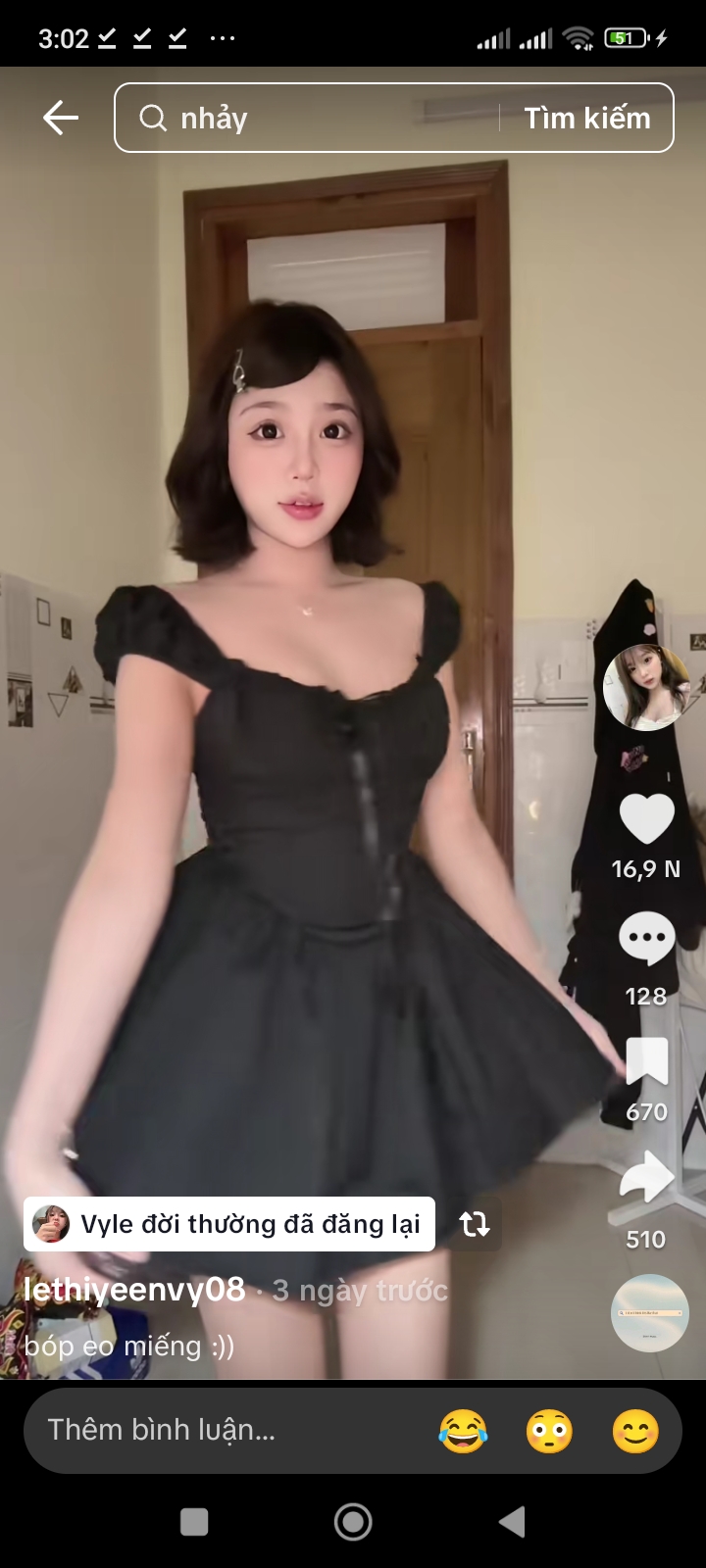Viewport: 706px width, 1568px height.
Task: Open the lethiyeenvy08 username link
Action: point(134,1290)
